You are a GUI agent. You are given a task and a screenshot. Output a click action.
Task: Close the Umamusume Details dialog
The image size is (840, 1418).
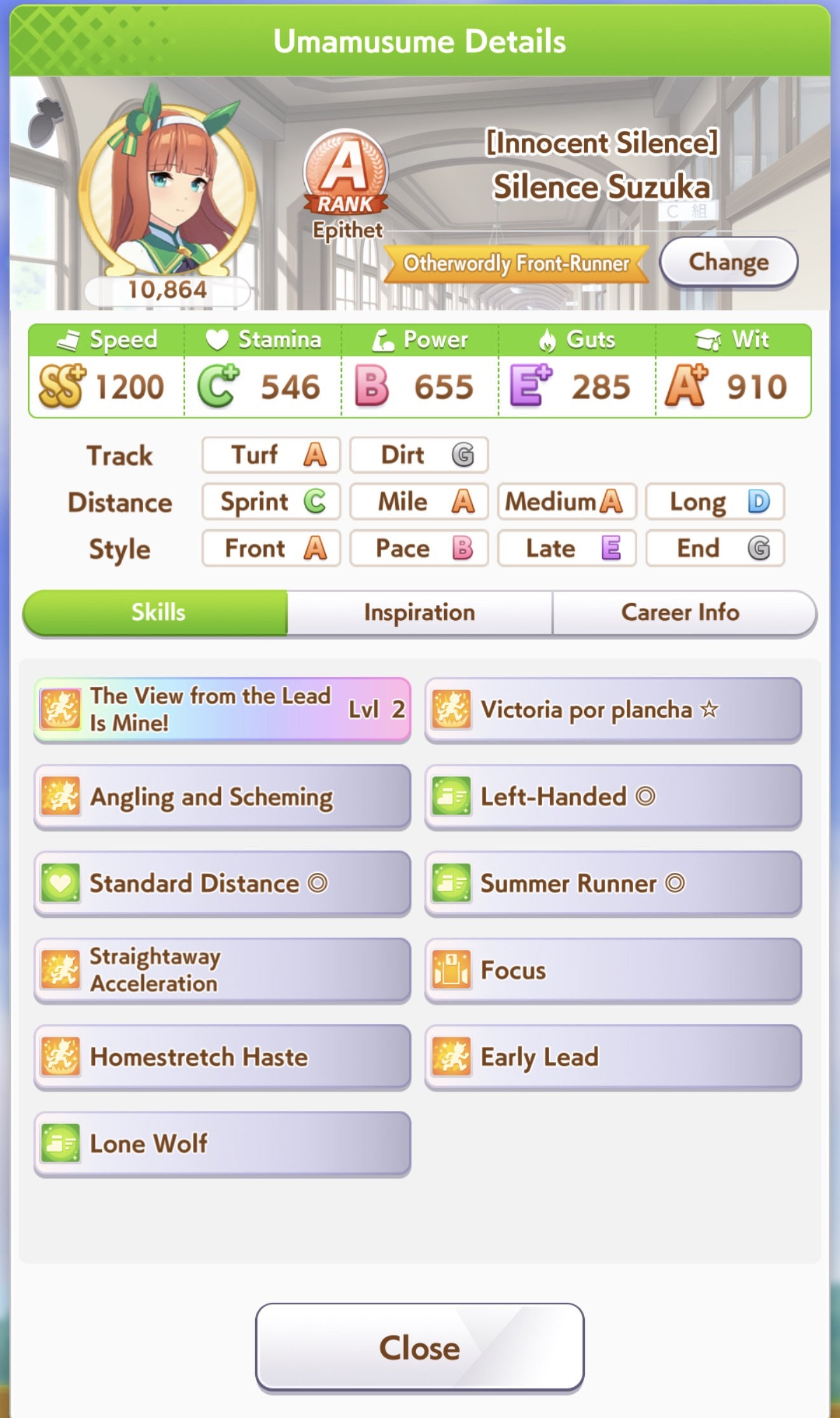pyautogui.click(x=419, y=1347)
